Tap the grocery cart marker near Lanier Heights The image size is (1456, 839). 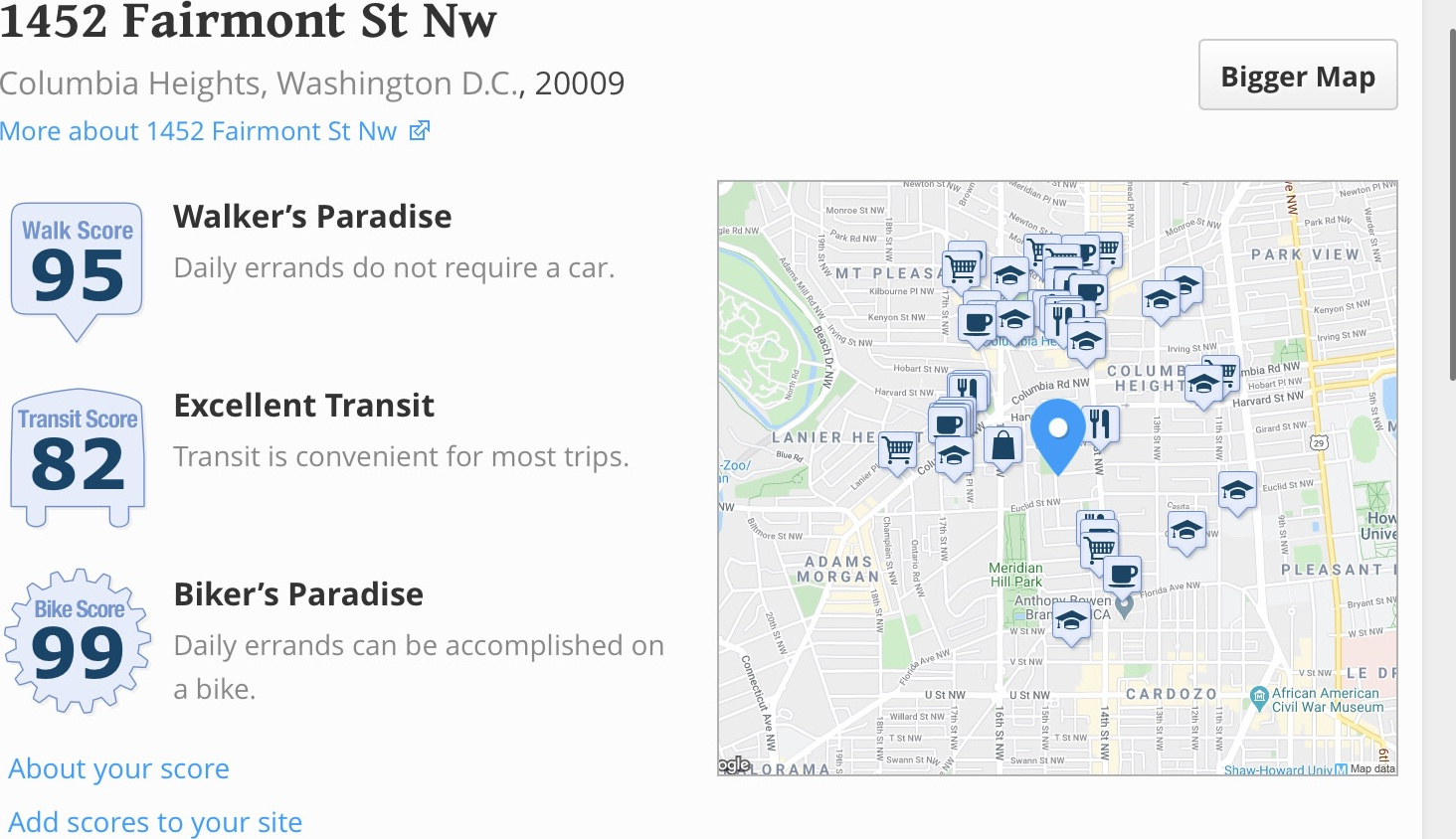point(899,450)
